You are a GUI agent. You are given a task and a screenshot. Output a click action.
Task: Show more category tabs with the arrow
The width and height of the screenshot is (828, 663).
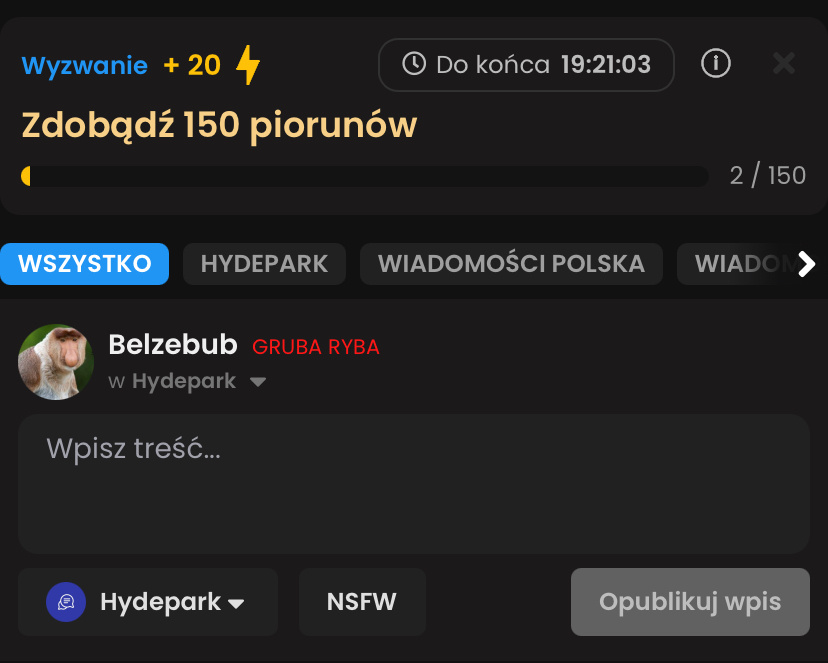(x=806, y=264)
